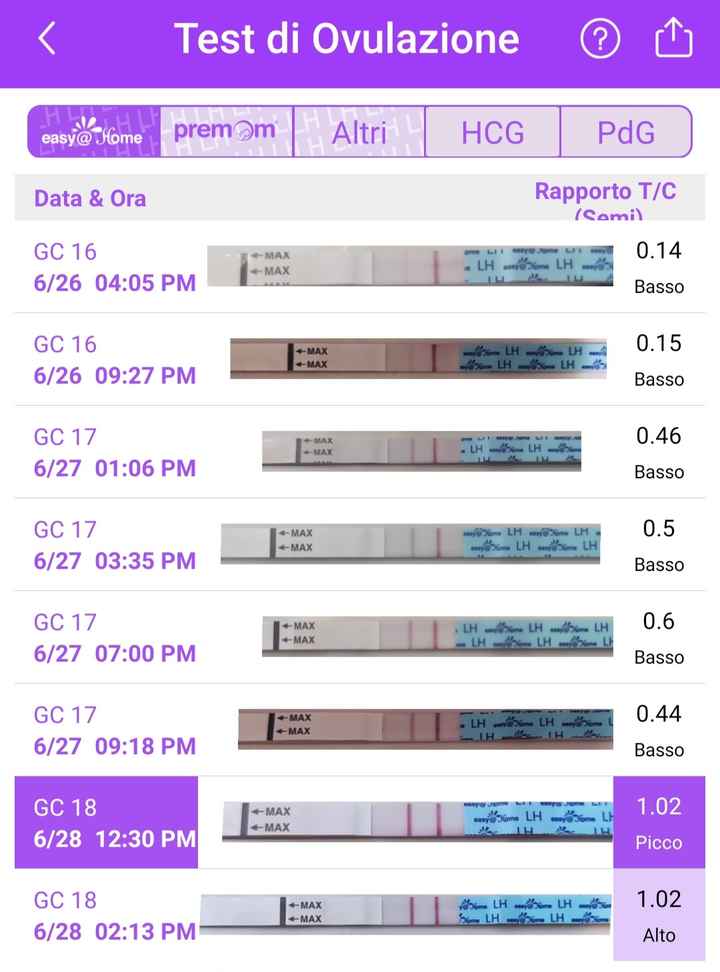Open the help question mark icon

[x=600, y=40]
